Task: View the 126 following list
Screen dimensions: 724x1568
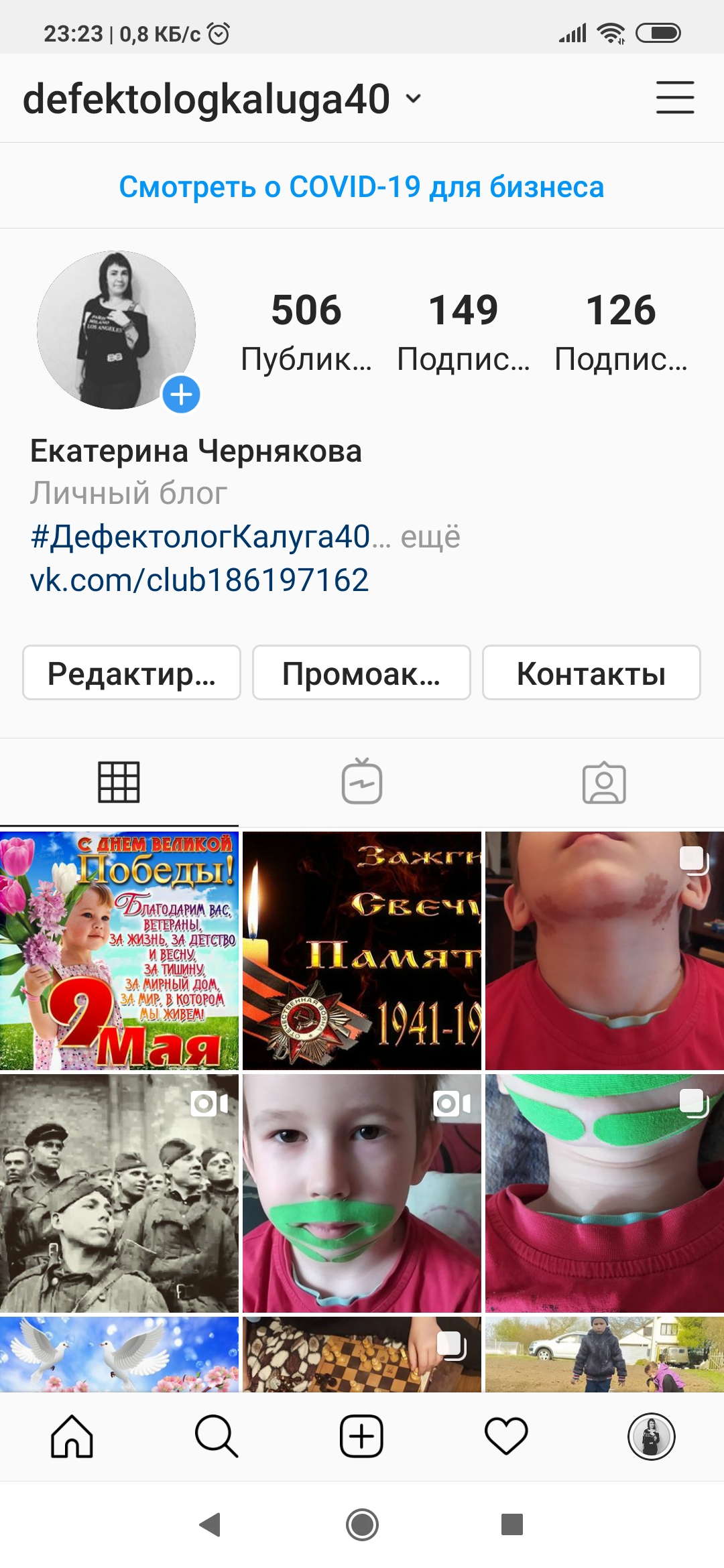Action: tap(621, 331)
